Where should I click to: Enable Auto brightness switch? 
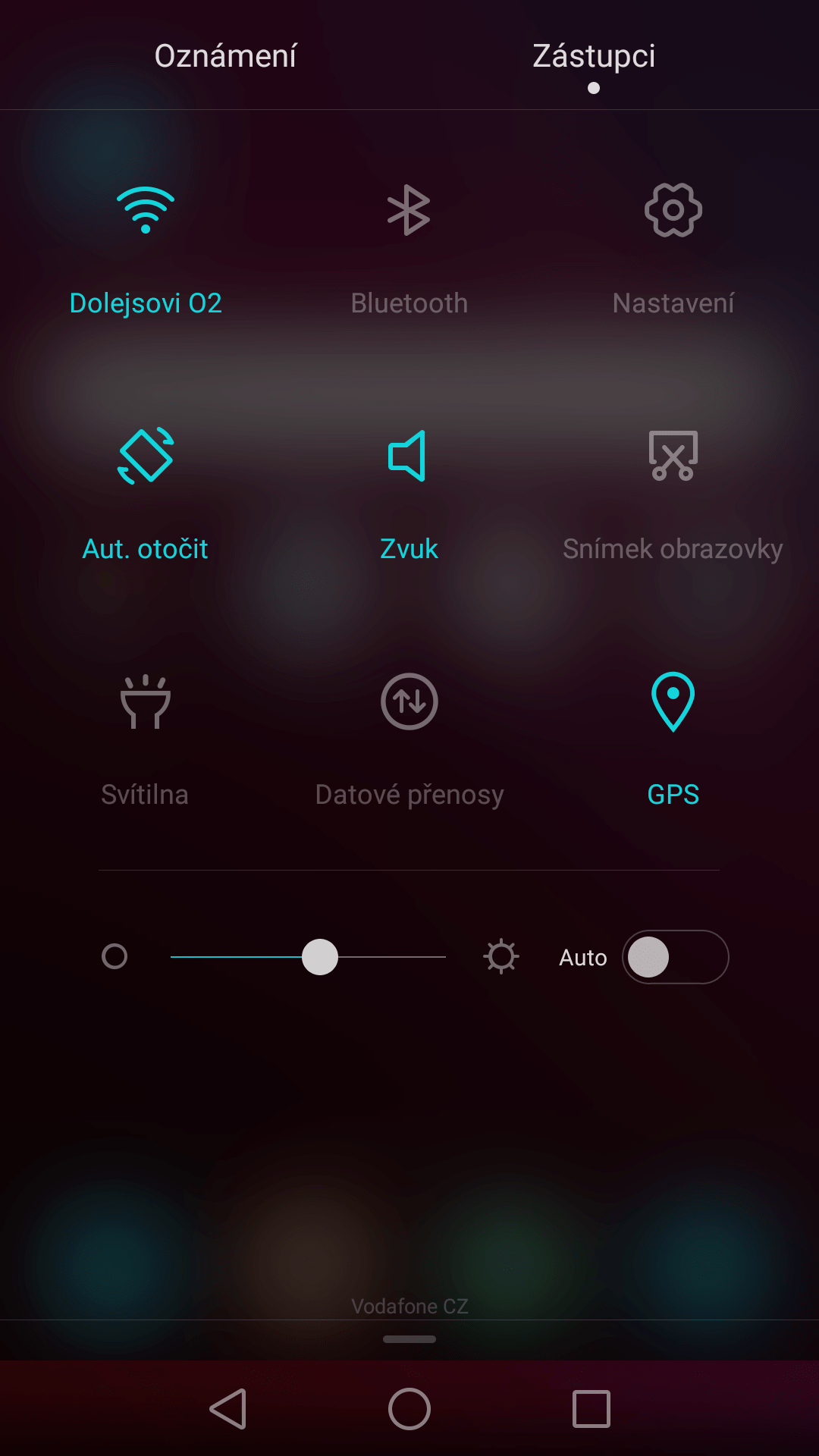pos(675,957)
